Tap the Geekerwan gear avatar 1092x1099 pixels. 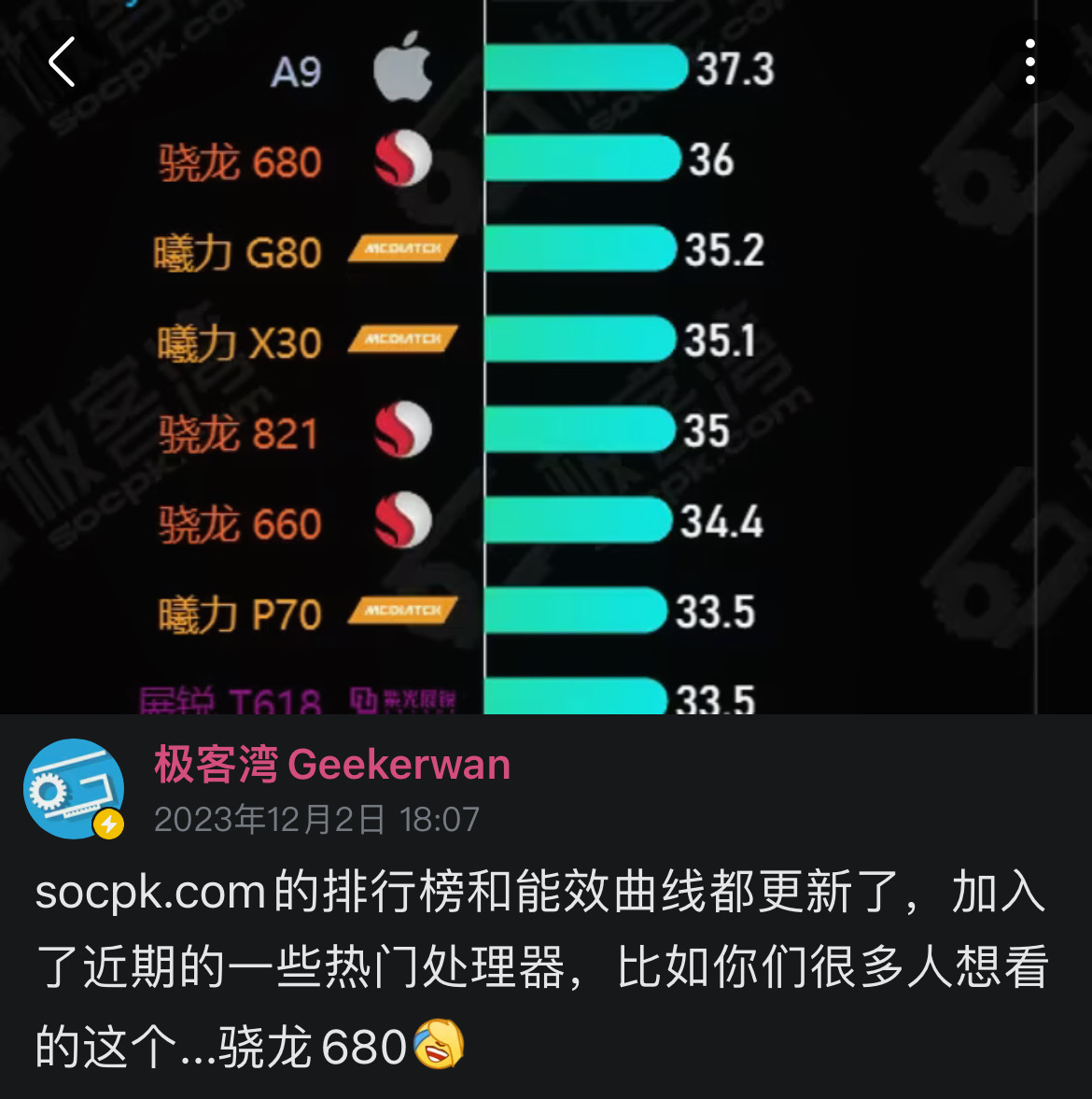(x=74, y=787)
